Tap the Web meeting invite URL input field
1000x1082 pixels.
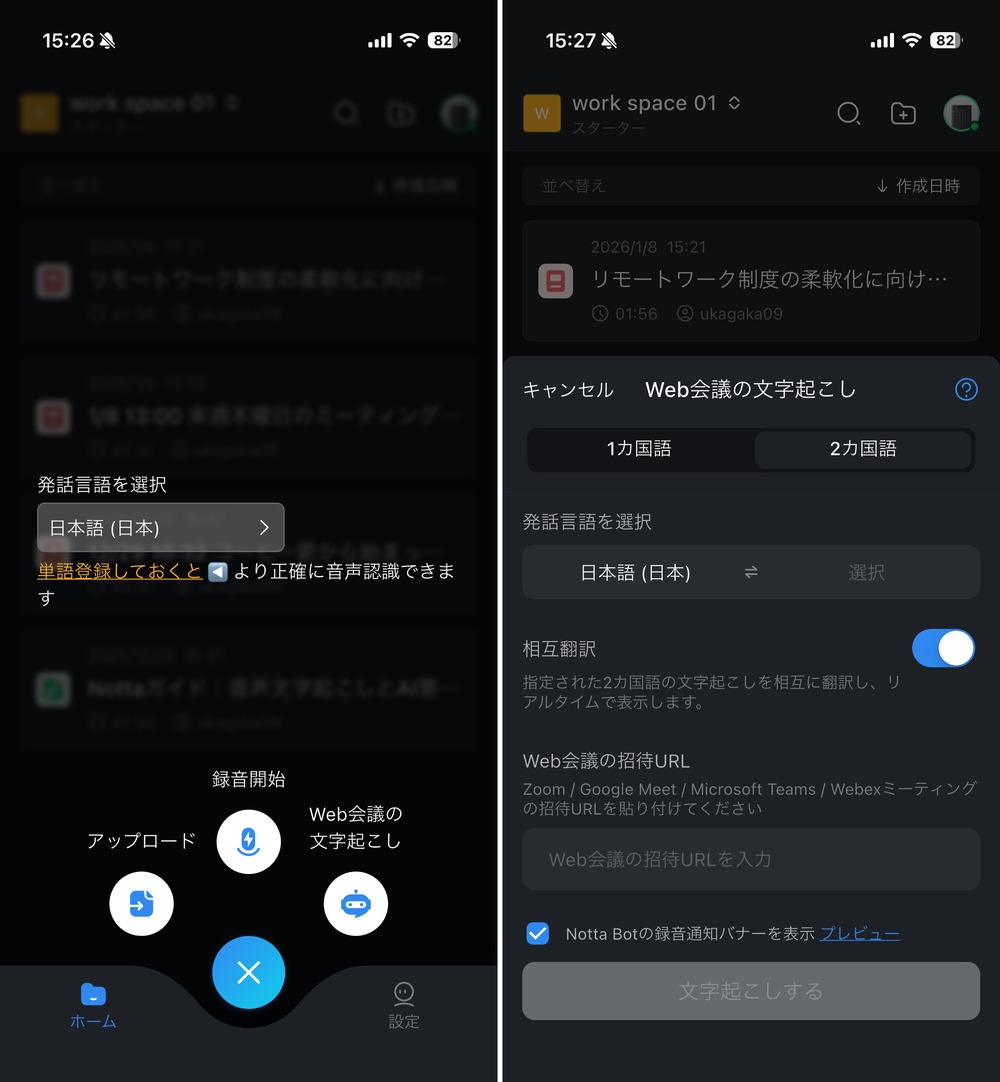751,859
